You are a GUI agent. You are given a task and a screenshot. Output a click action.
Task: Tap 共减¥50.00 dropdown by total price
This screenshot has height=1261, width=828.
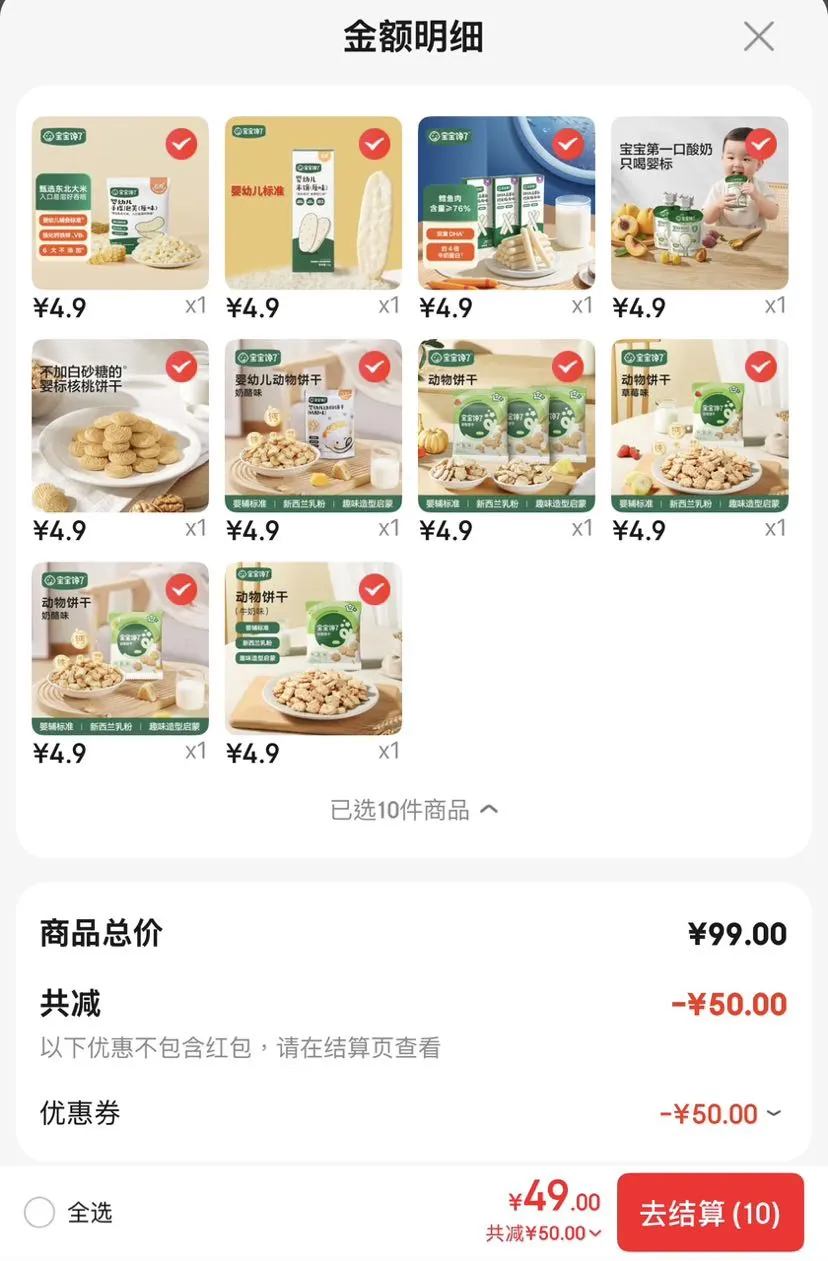pos(544,1233)
